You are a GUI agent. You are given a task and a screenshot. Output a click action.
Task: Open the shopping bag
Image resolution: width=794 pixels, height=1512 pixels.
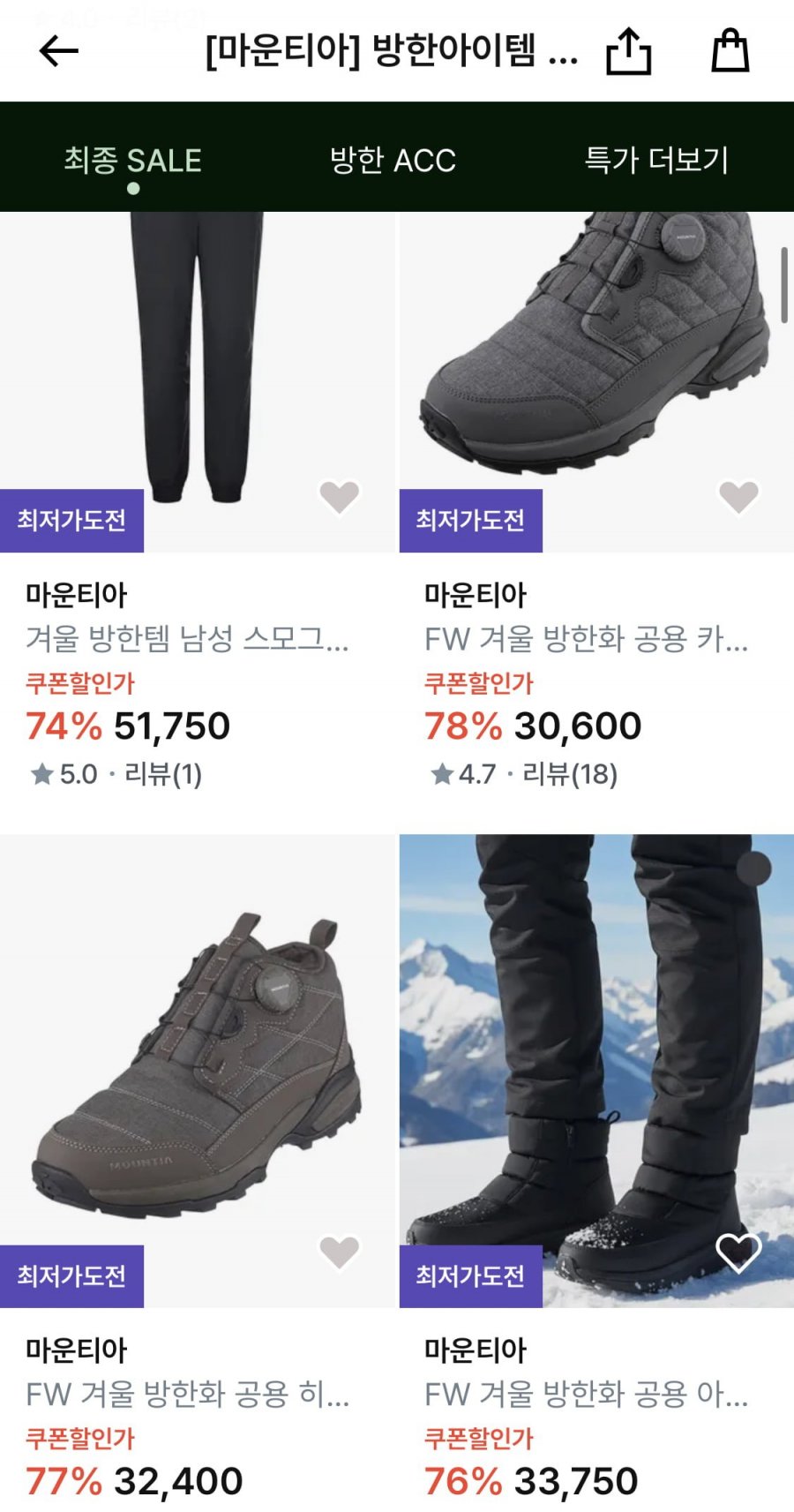730,51
